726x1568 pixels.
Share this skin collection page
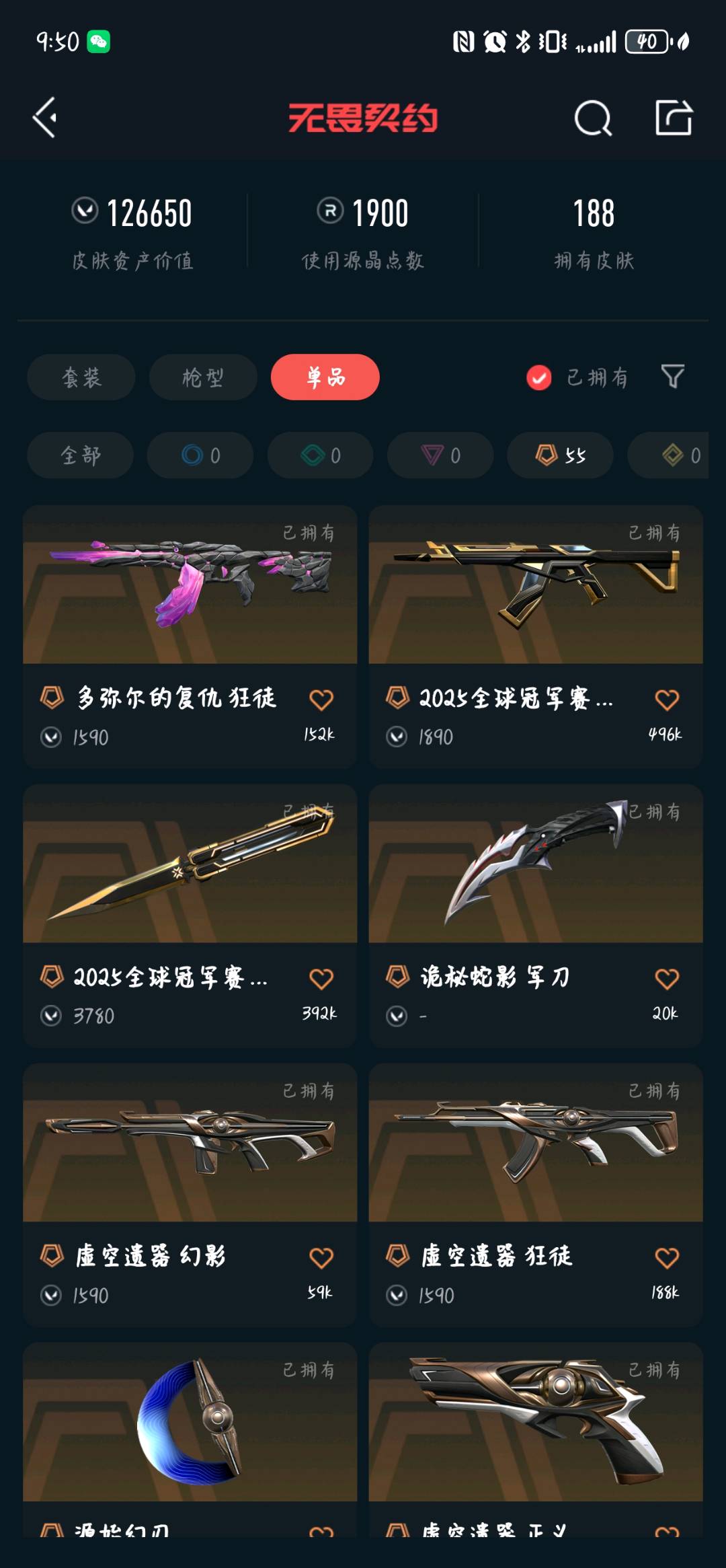674,118
